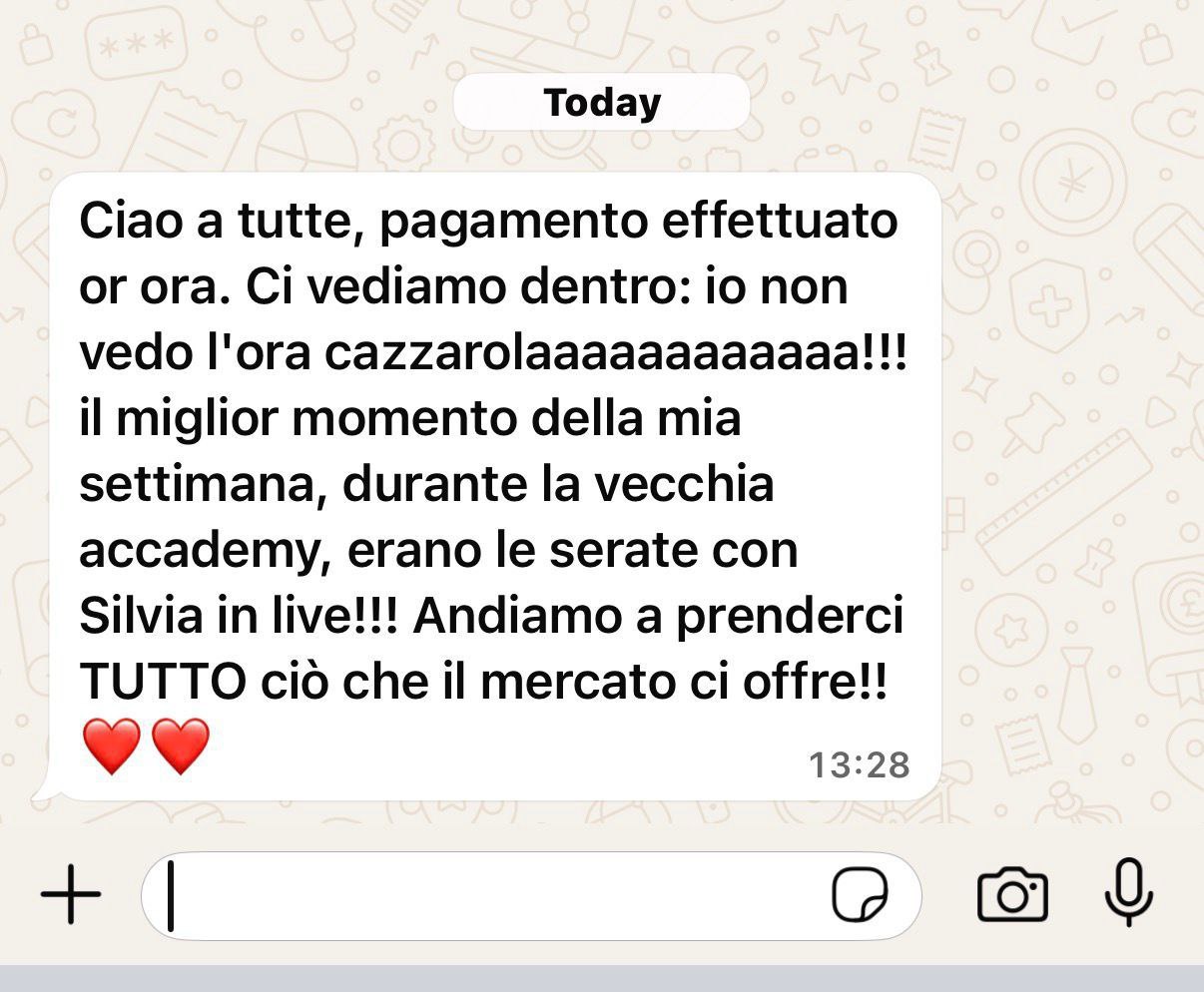Tap the message text input field
1204x992 pixels.
click(x=489, y=895)
